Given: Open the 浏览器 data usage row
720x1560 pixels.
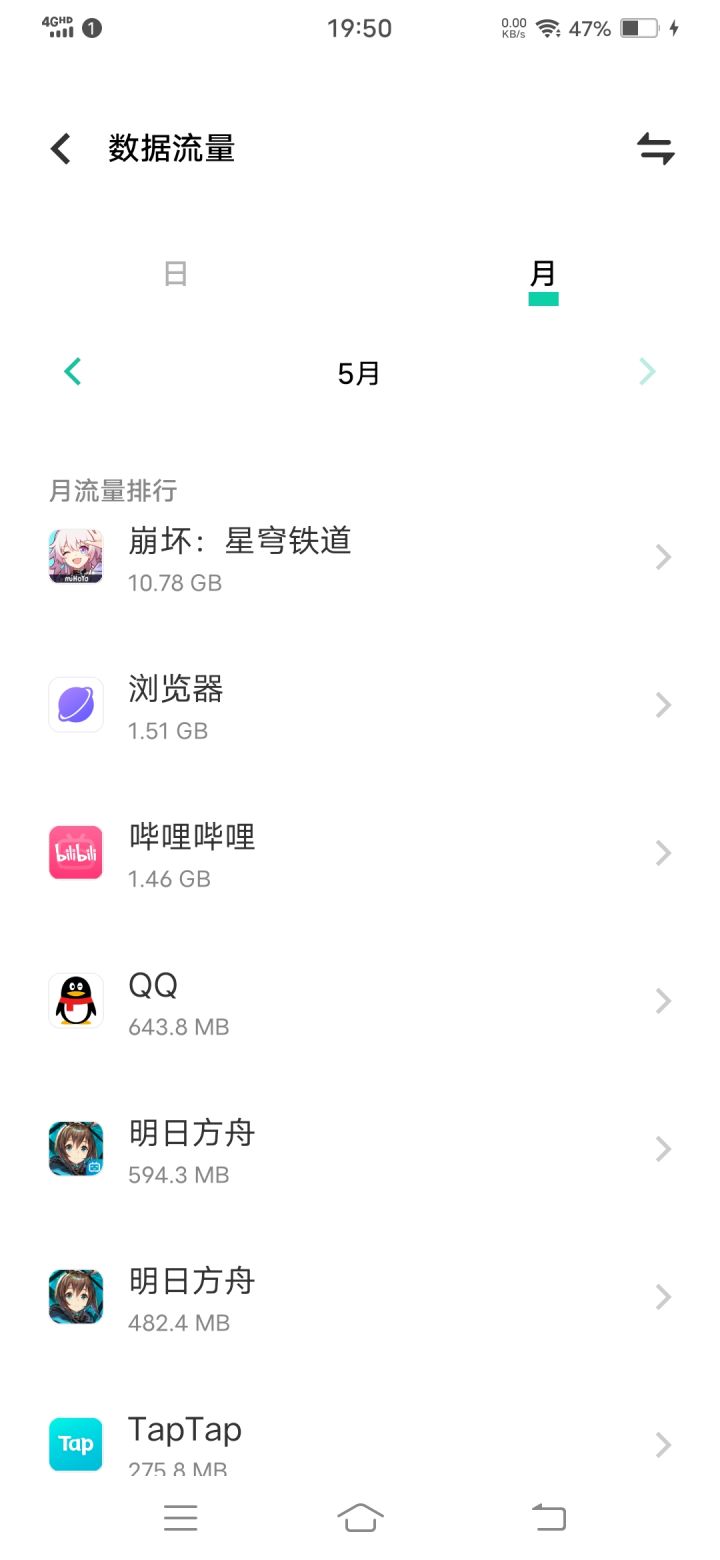Looking at the screenshot, I should (360, 706).
